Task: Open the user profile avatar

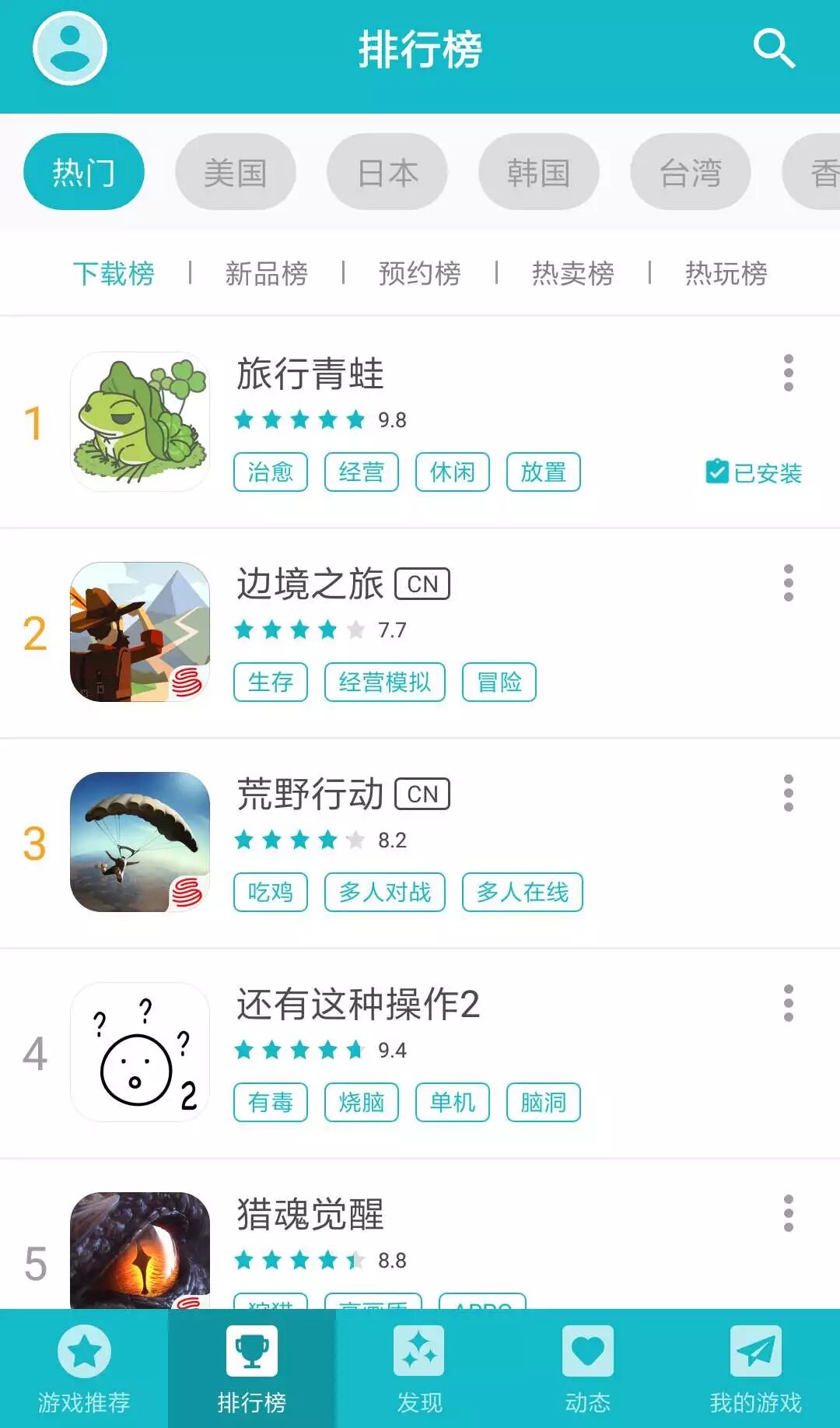Action: [70, 48]
